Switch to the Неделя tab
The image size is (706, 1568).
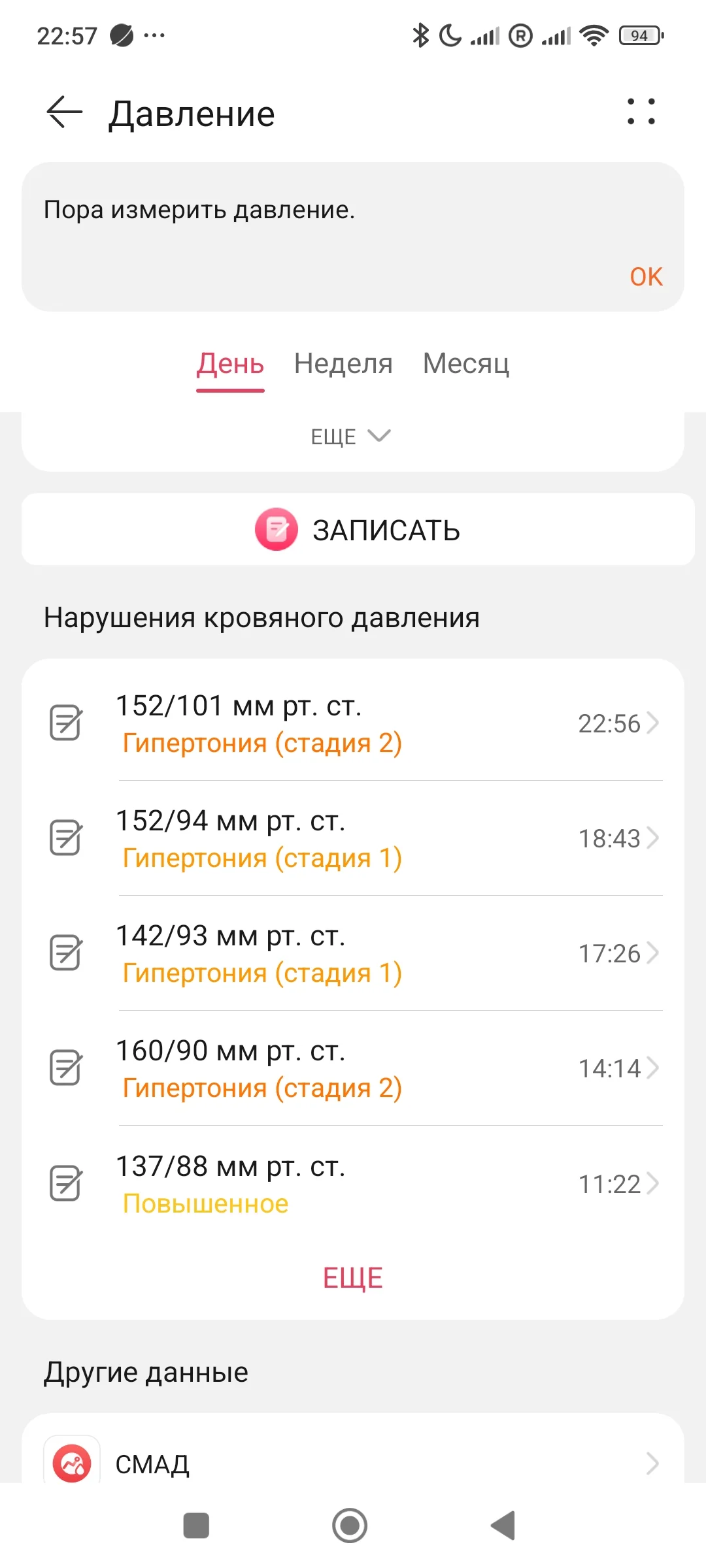[x=343, y=364]
